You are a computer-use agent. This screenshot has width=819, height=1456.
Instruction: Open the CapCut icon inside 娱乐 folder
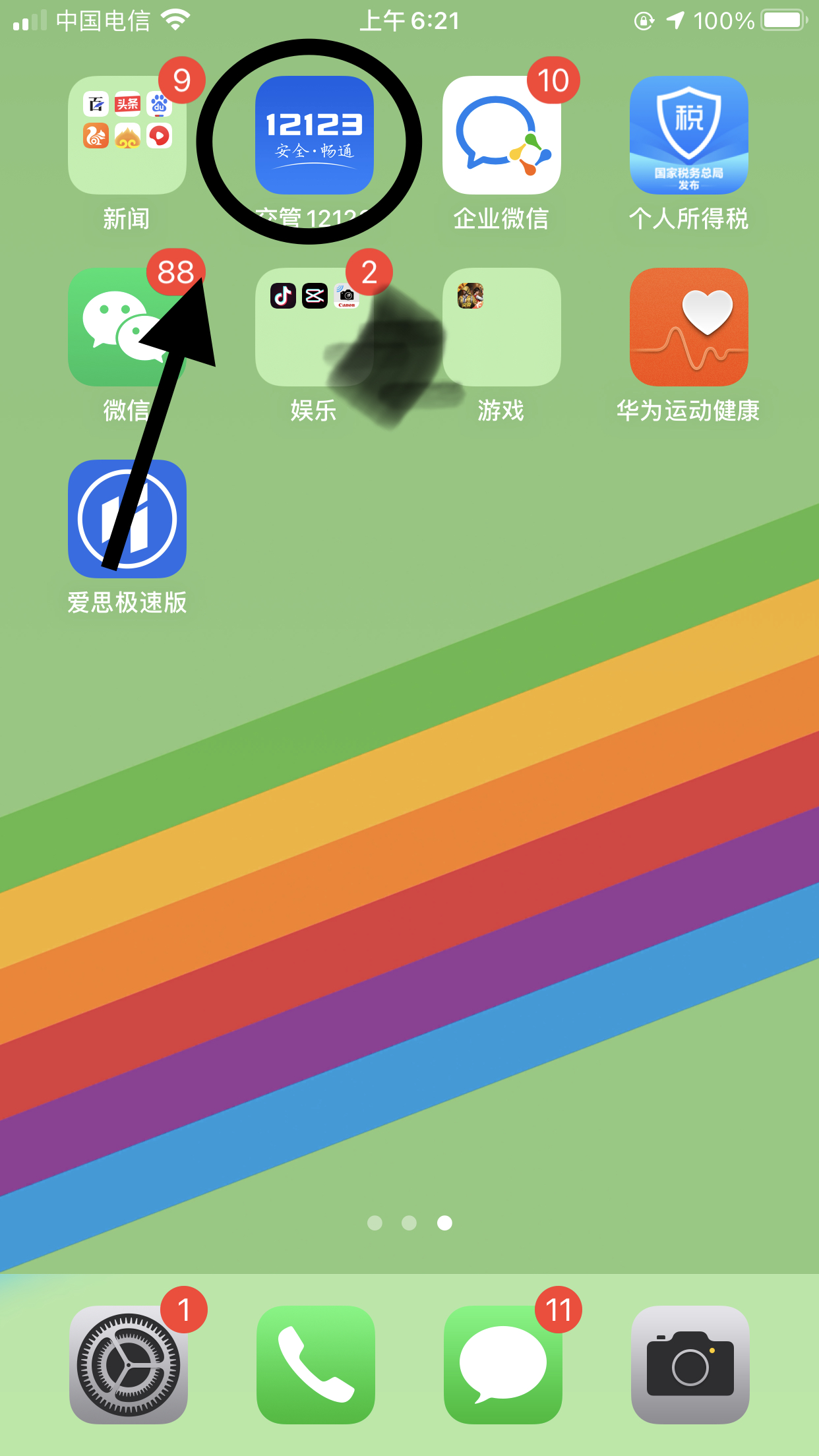[x=315, y=296]
